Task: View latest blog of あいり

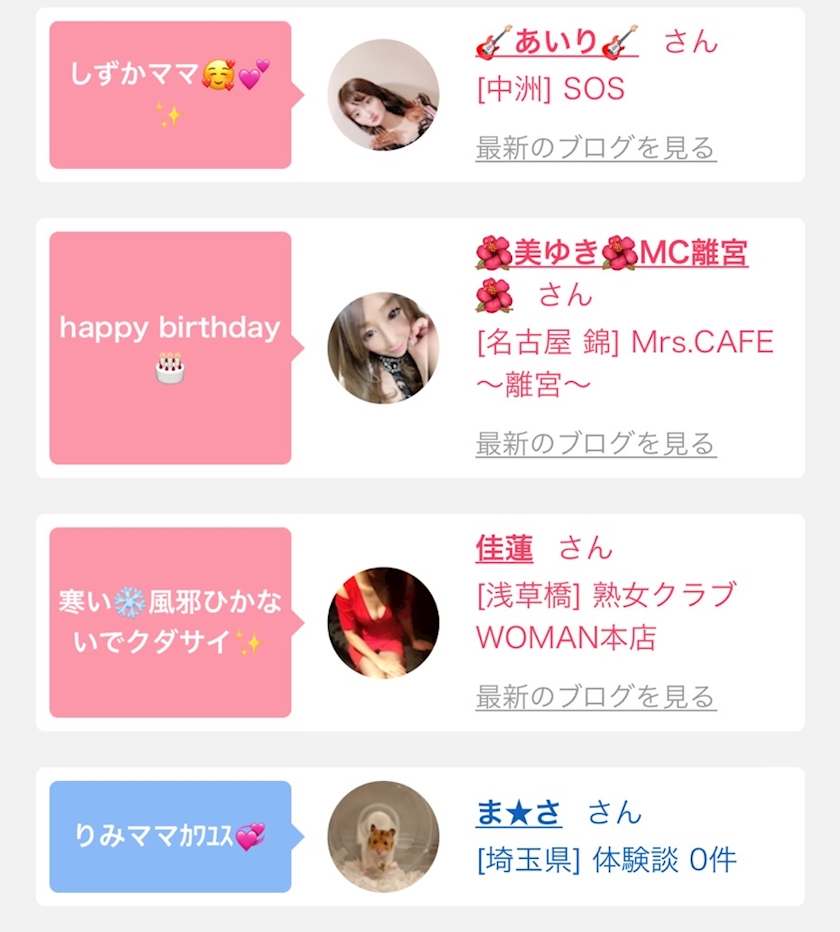Action: [x=596, y=148]
